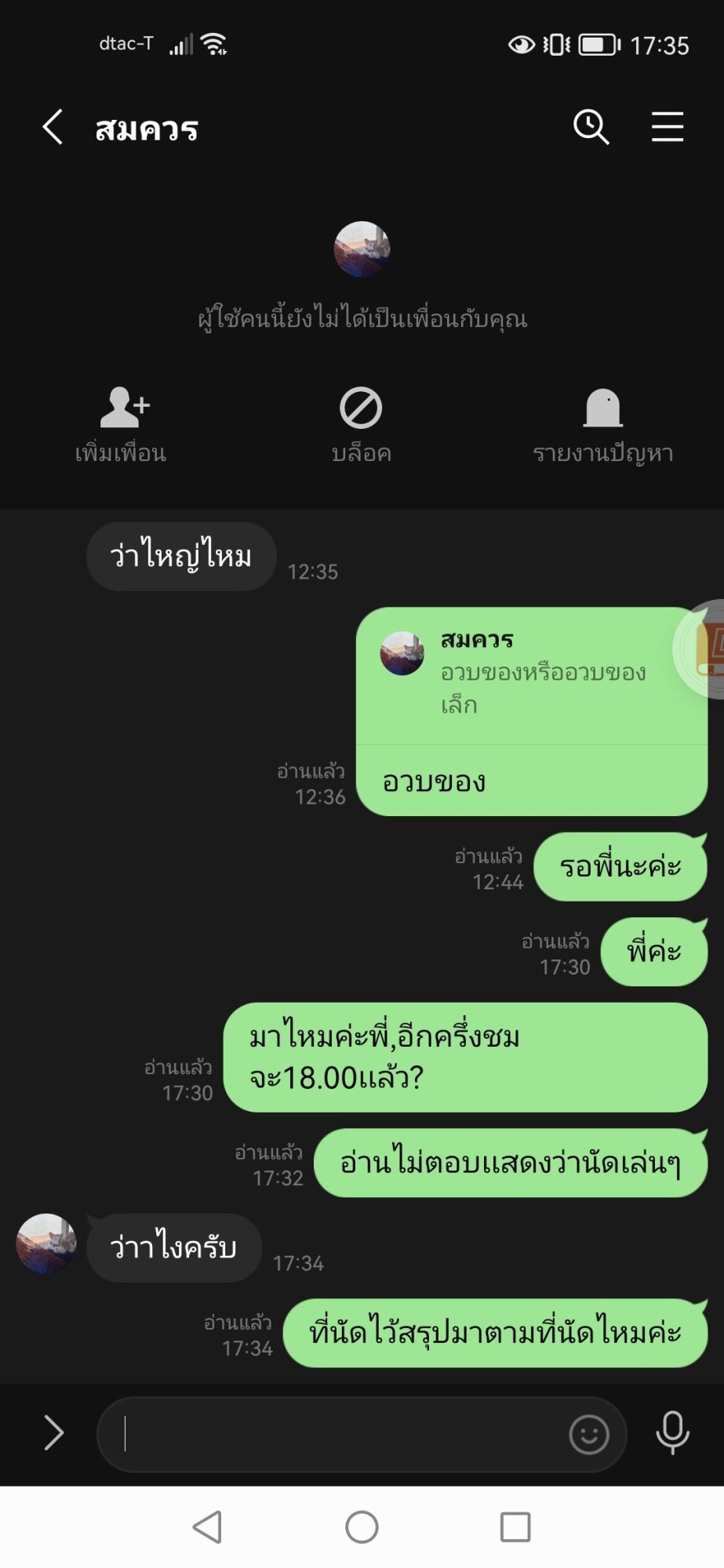Open the chat menu icon
724x1568 pixels.
point(668,127)
